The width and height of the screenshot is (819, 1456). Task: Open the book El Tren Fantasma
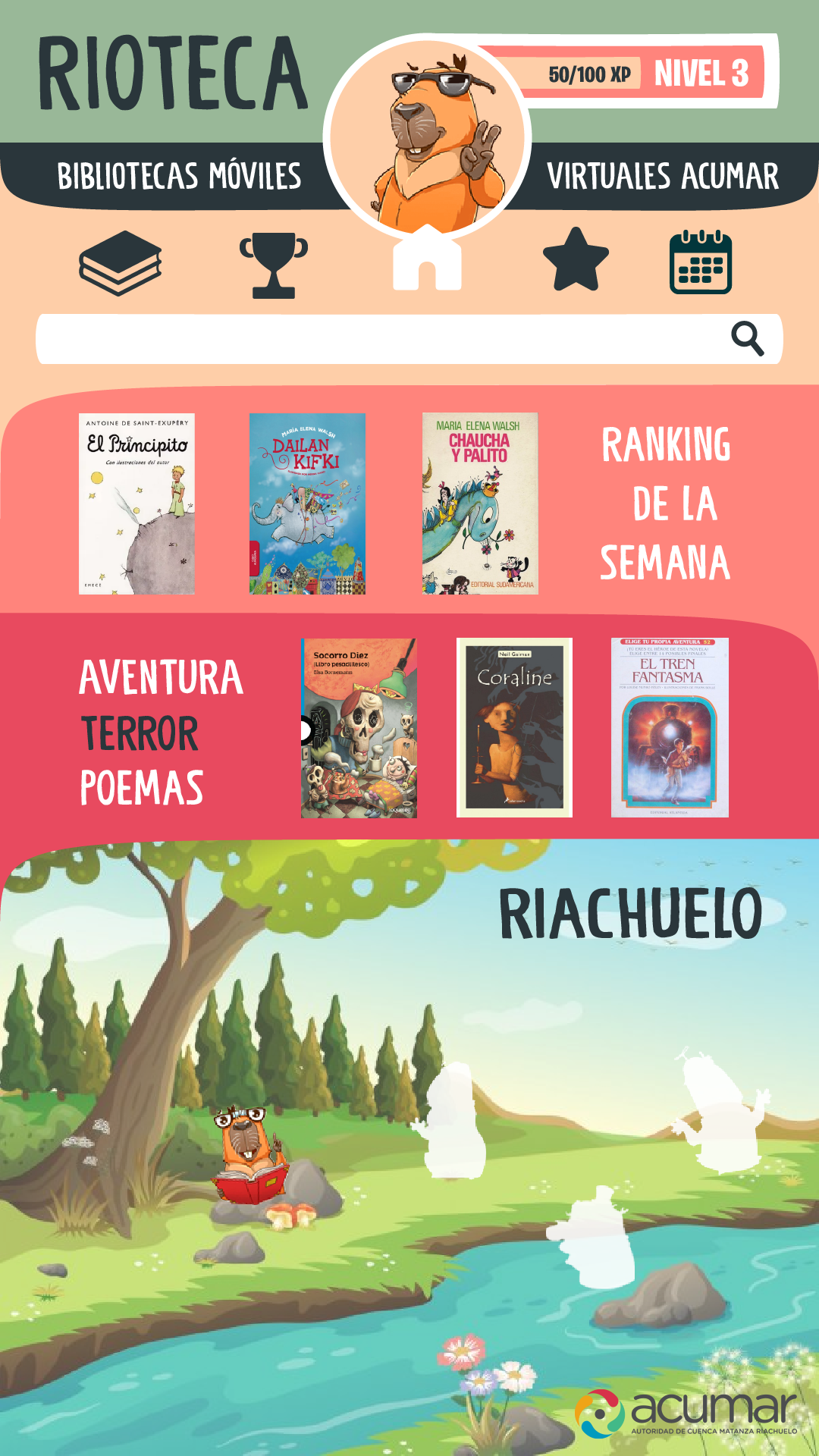click(670, 728)
